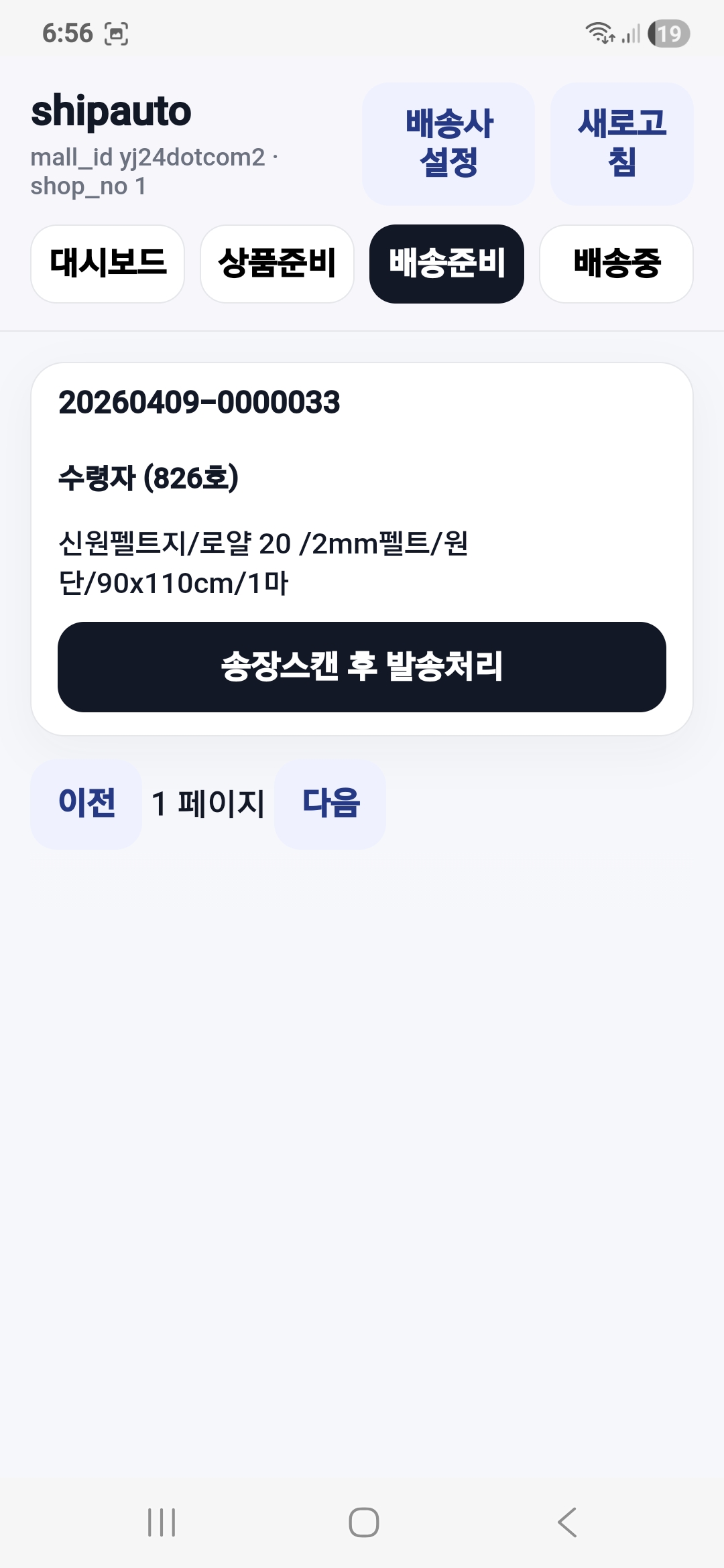Go to the 이전 previous page

point(86,803)
